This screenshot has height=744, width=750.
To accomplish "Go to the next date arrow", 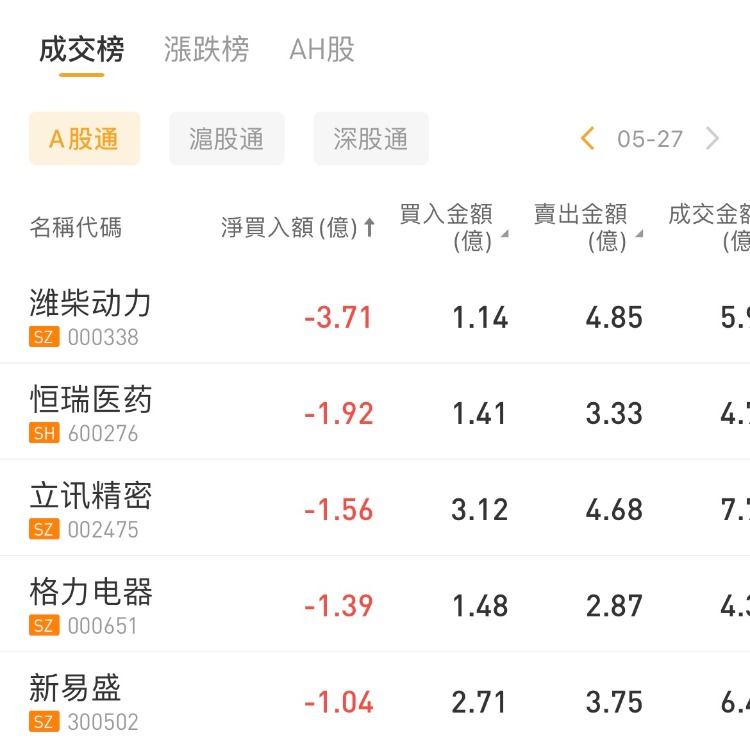I will (x=712, y=139).
